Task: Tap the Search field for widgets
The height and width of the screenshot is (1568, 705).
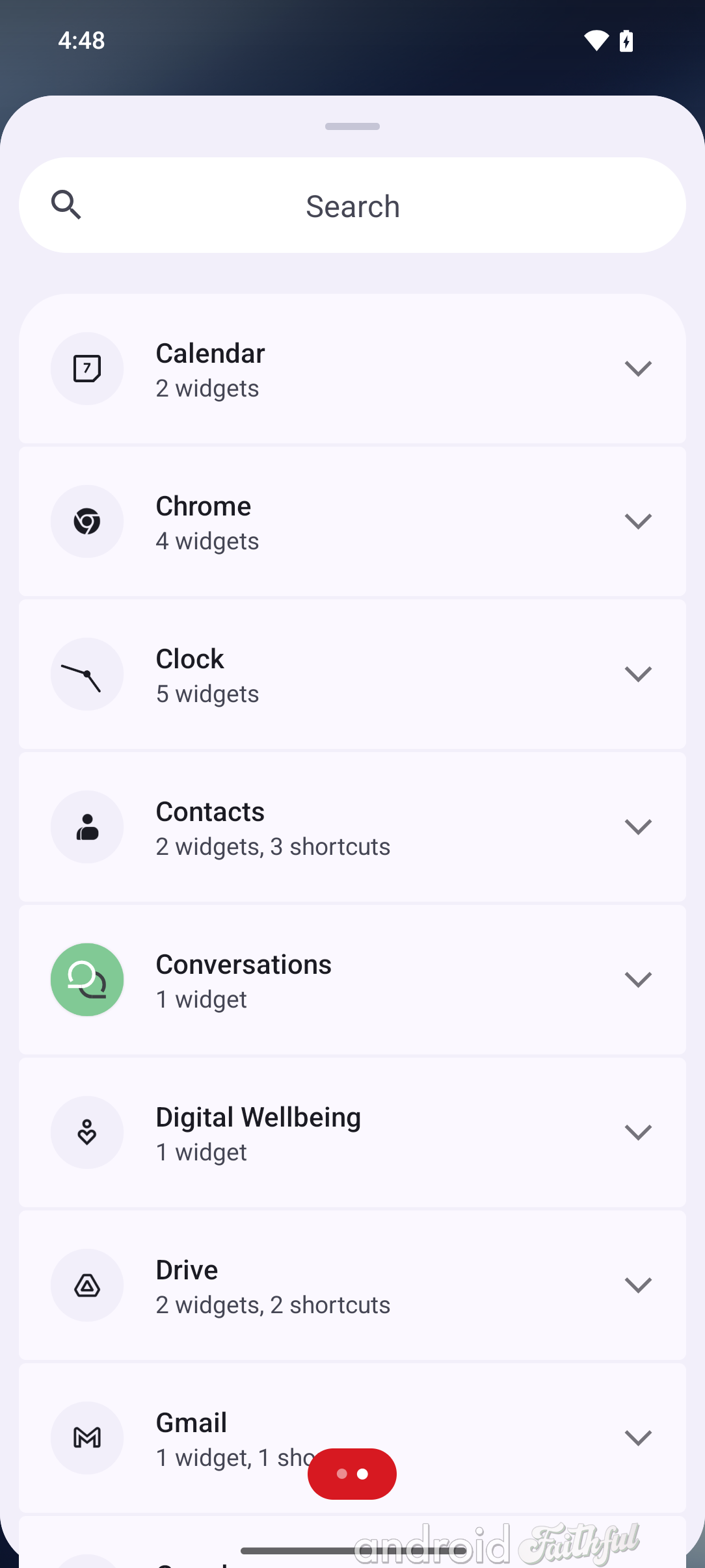Action: [x=352, y=205]
